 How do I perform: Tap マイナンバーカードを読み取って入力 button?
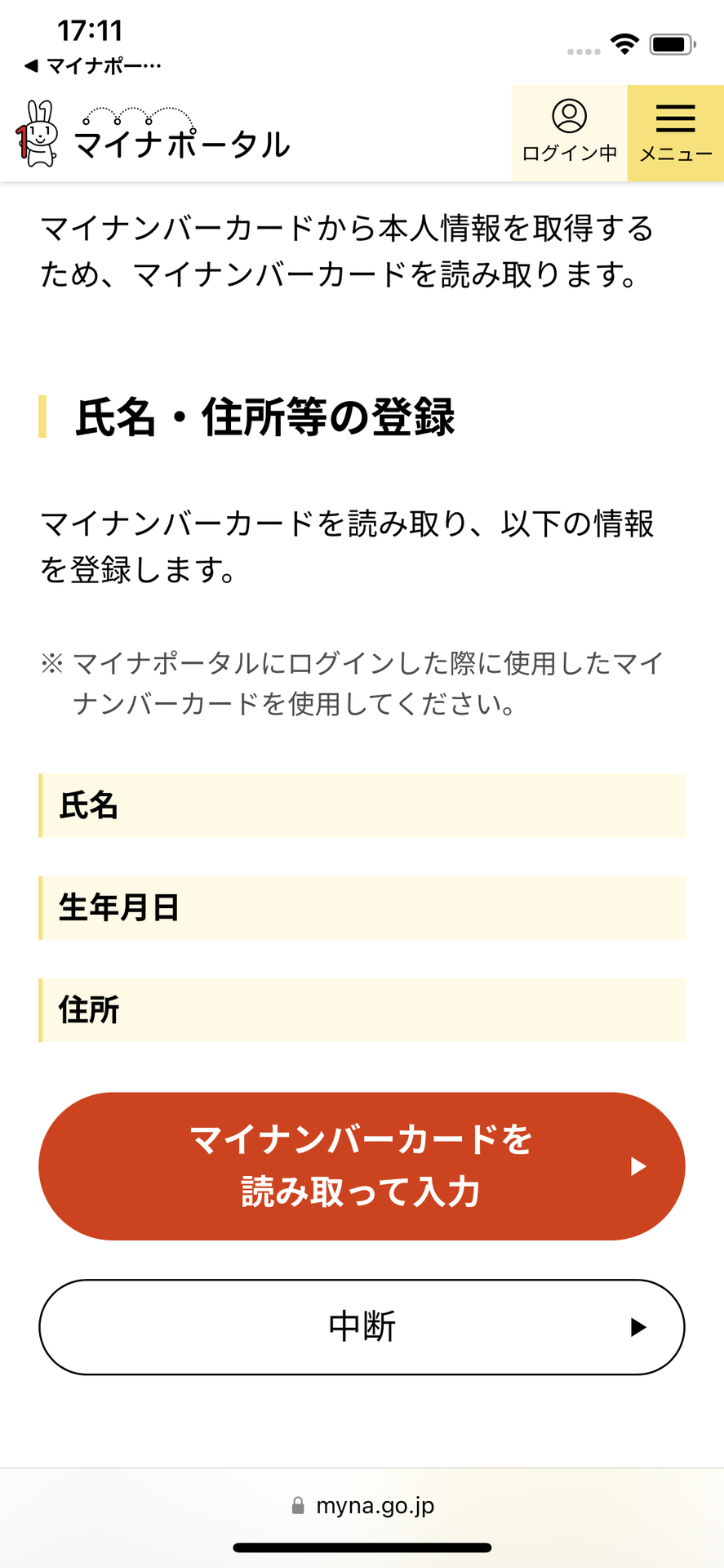[362, 1165]
